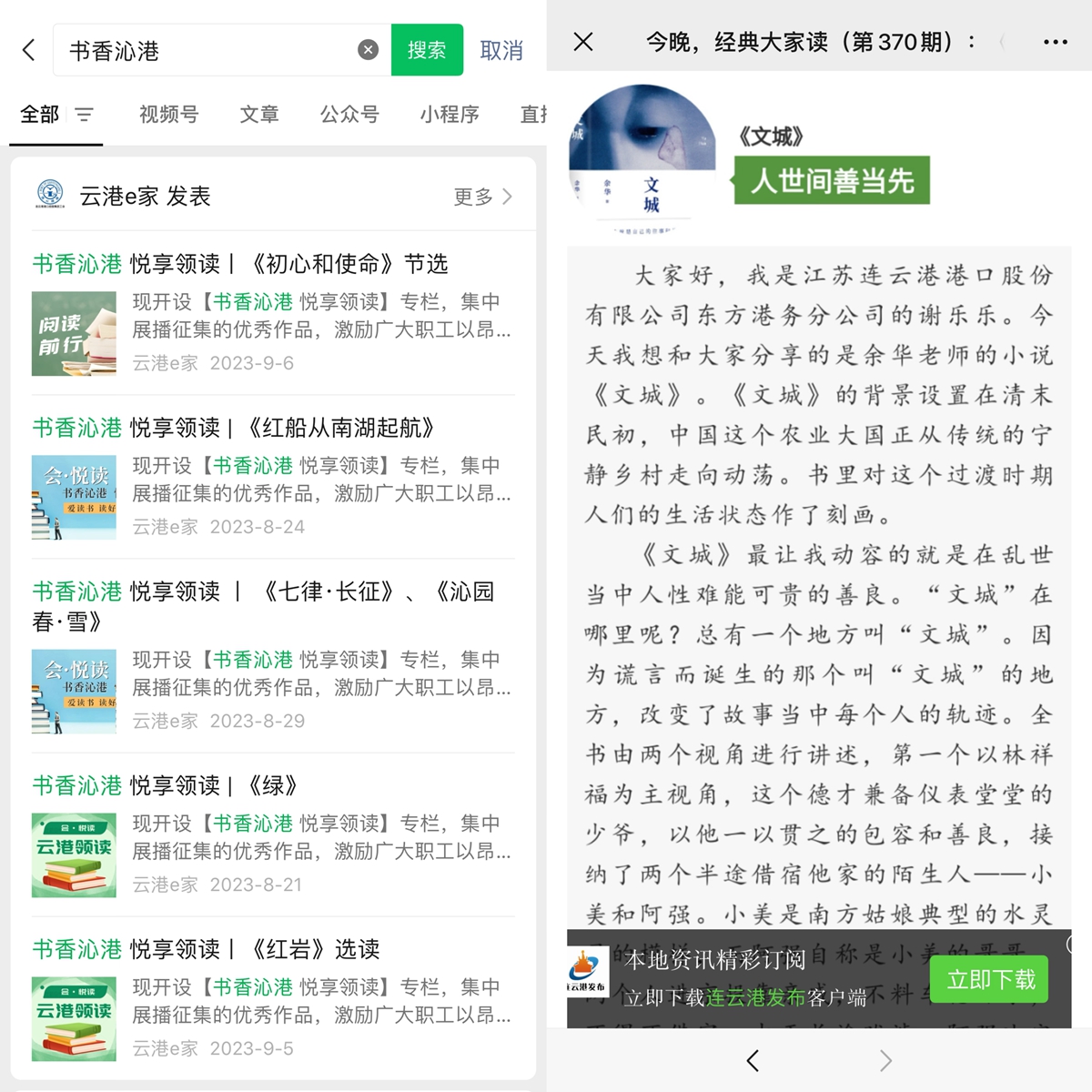Go back from the search page

tap(29, 50)
